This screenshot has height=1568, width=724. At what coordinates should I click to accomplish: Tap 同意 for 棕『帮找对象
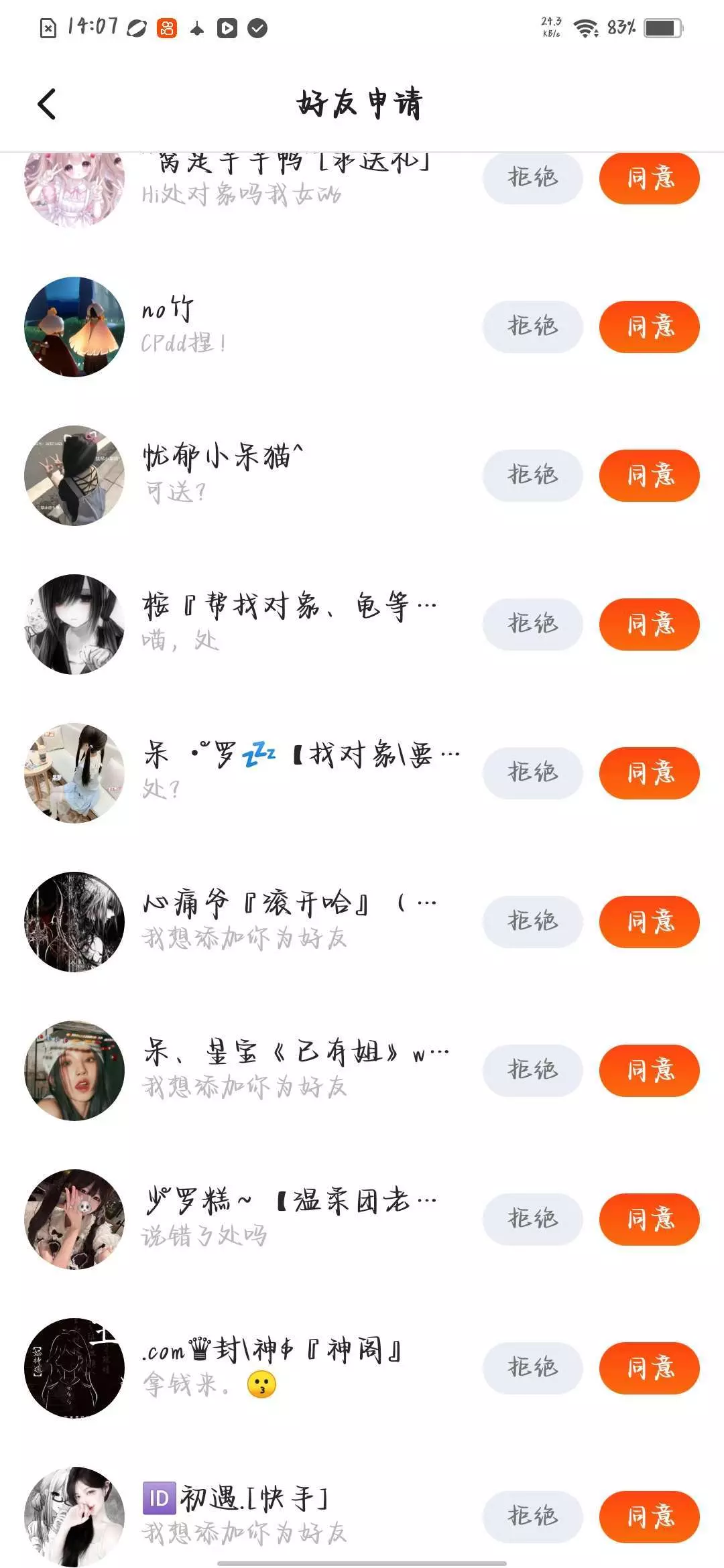coord(649,625)
